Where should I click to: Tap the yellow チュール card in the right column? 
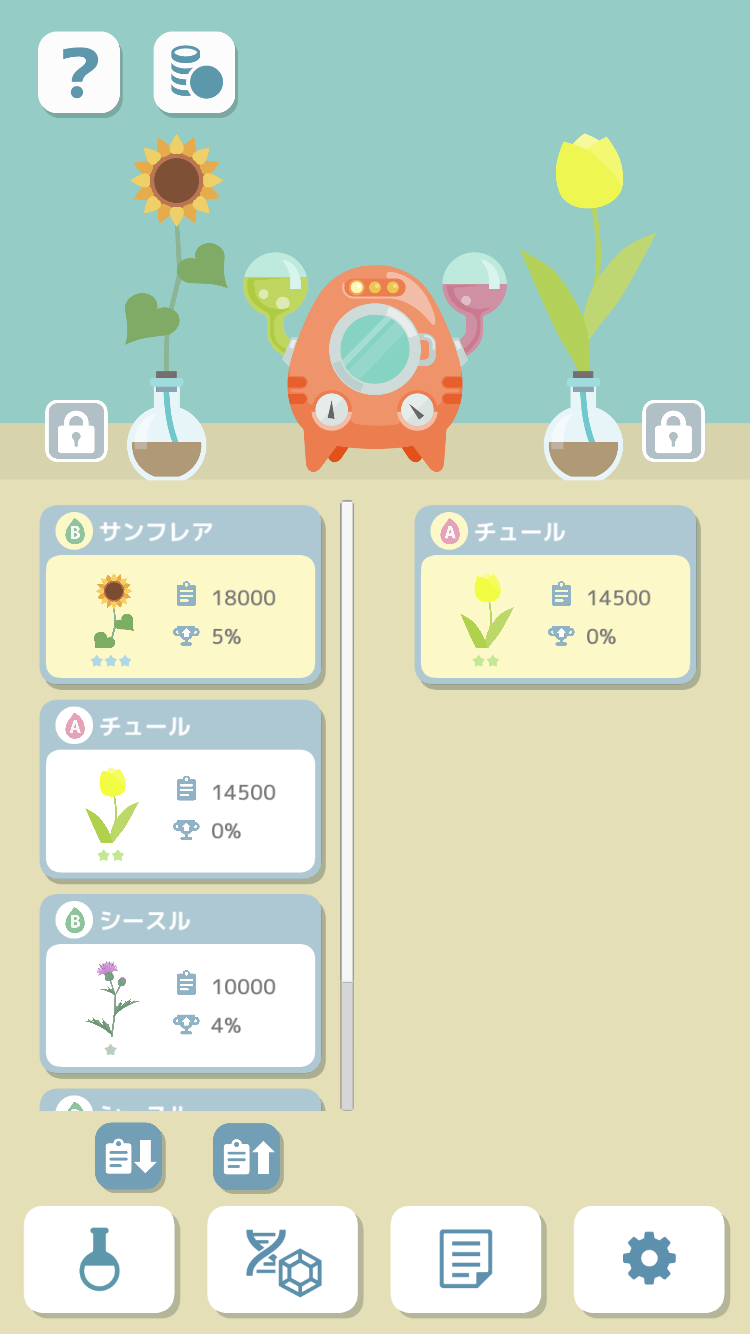point(556,595)
